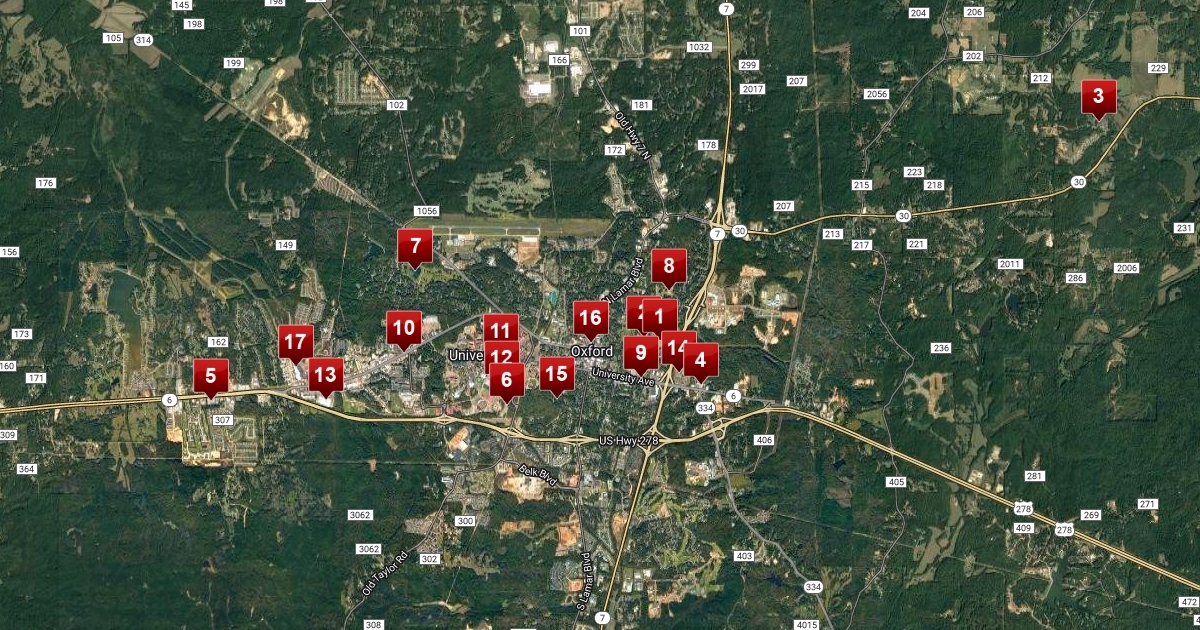This screenshot has width=1200, height=630.
Task: Open map marker number 17
Action: point(295,341)
